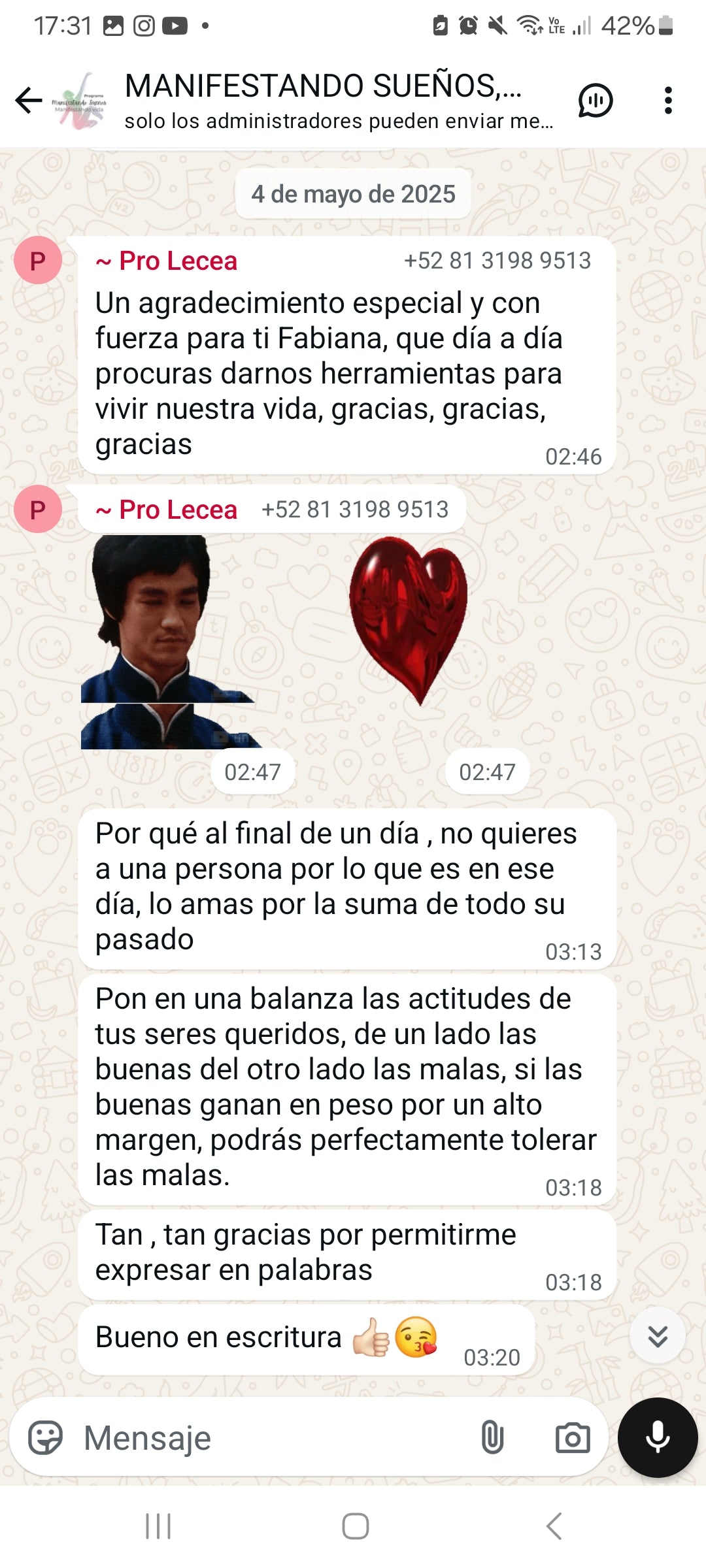Open the recent apps view

click(x=158, y=1526)
